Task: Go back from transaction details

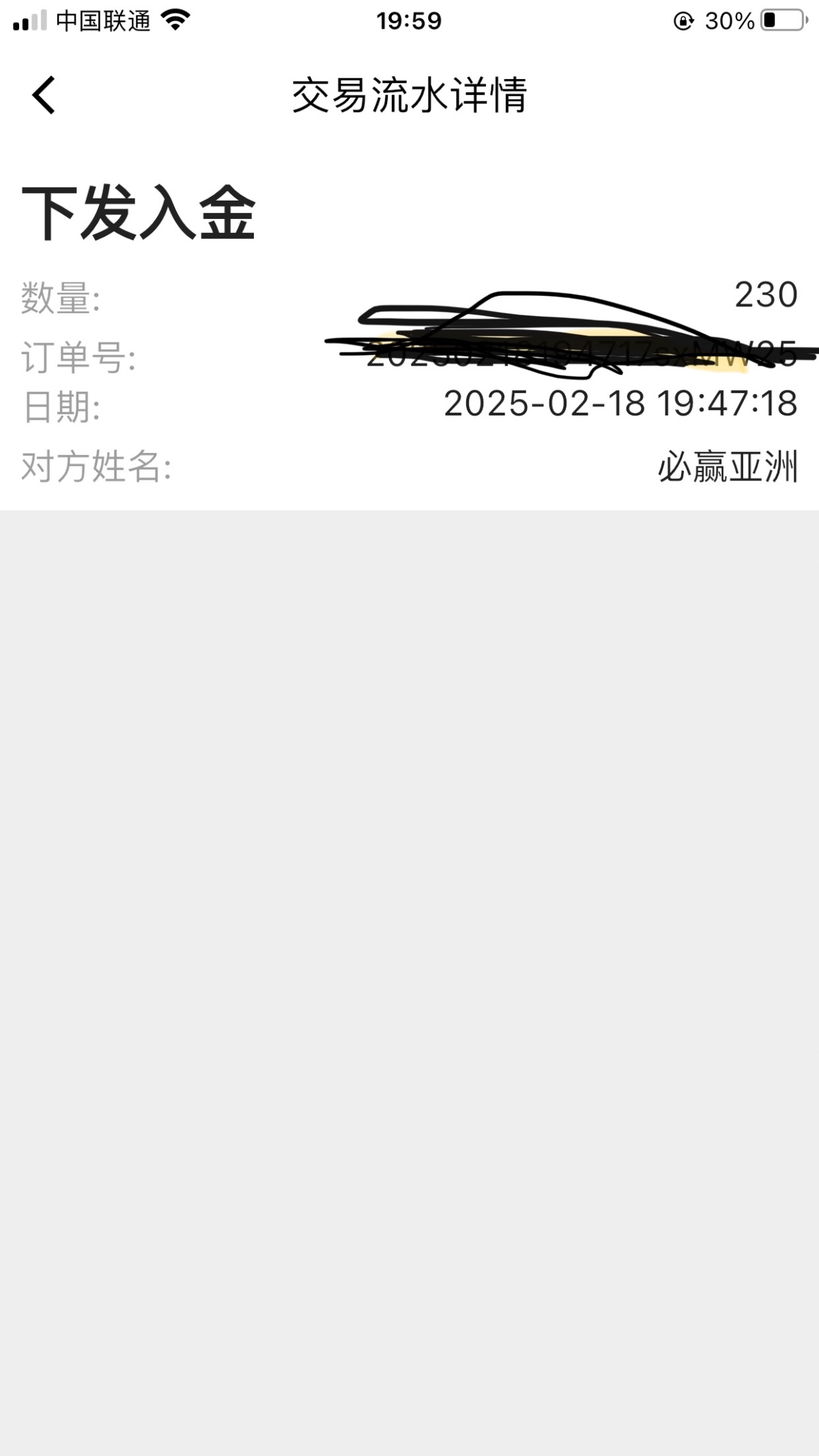Action: pyautogui.click(x=44, y=95)
